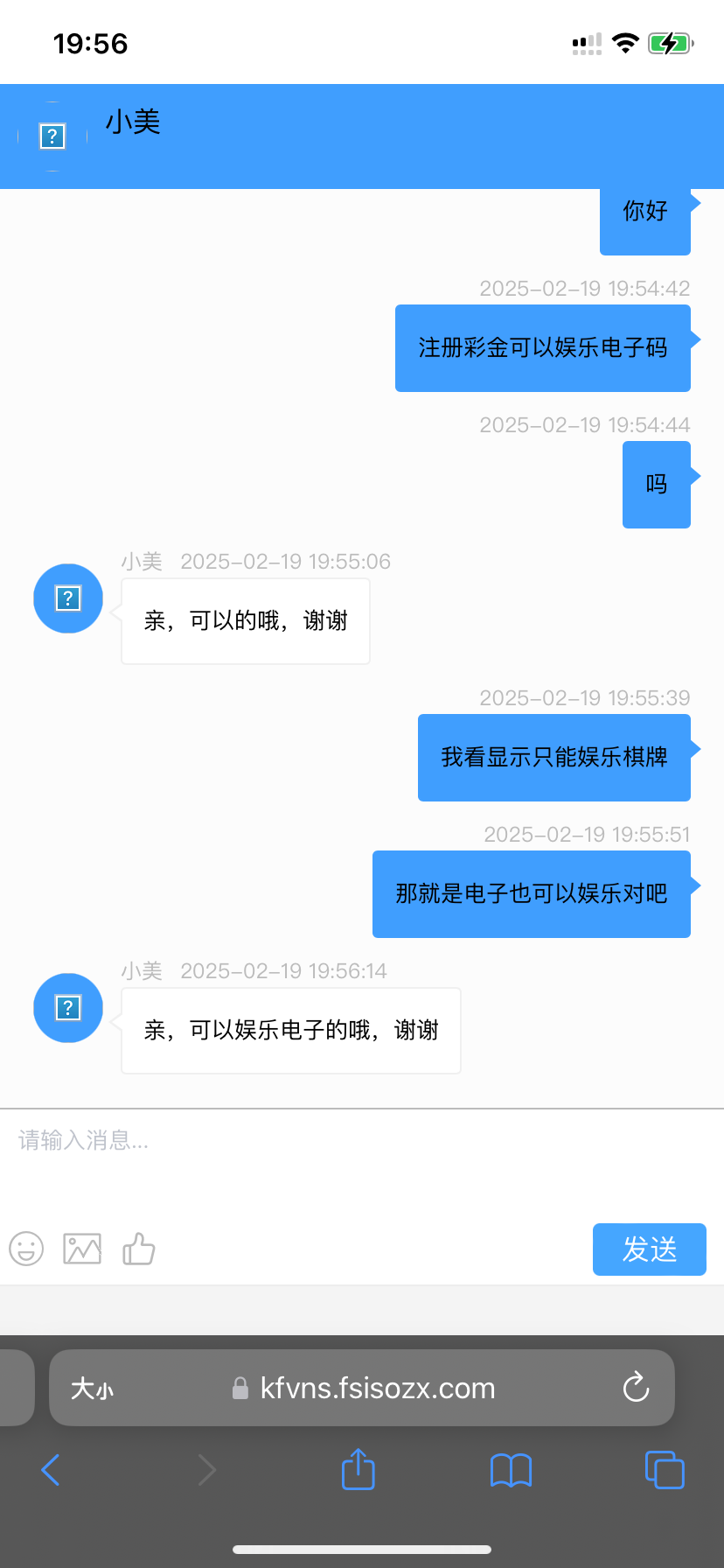
Task: Tap the kfvns.fsisozx.com address bar
Action: pyautogui.click(x=362, y=1388)
